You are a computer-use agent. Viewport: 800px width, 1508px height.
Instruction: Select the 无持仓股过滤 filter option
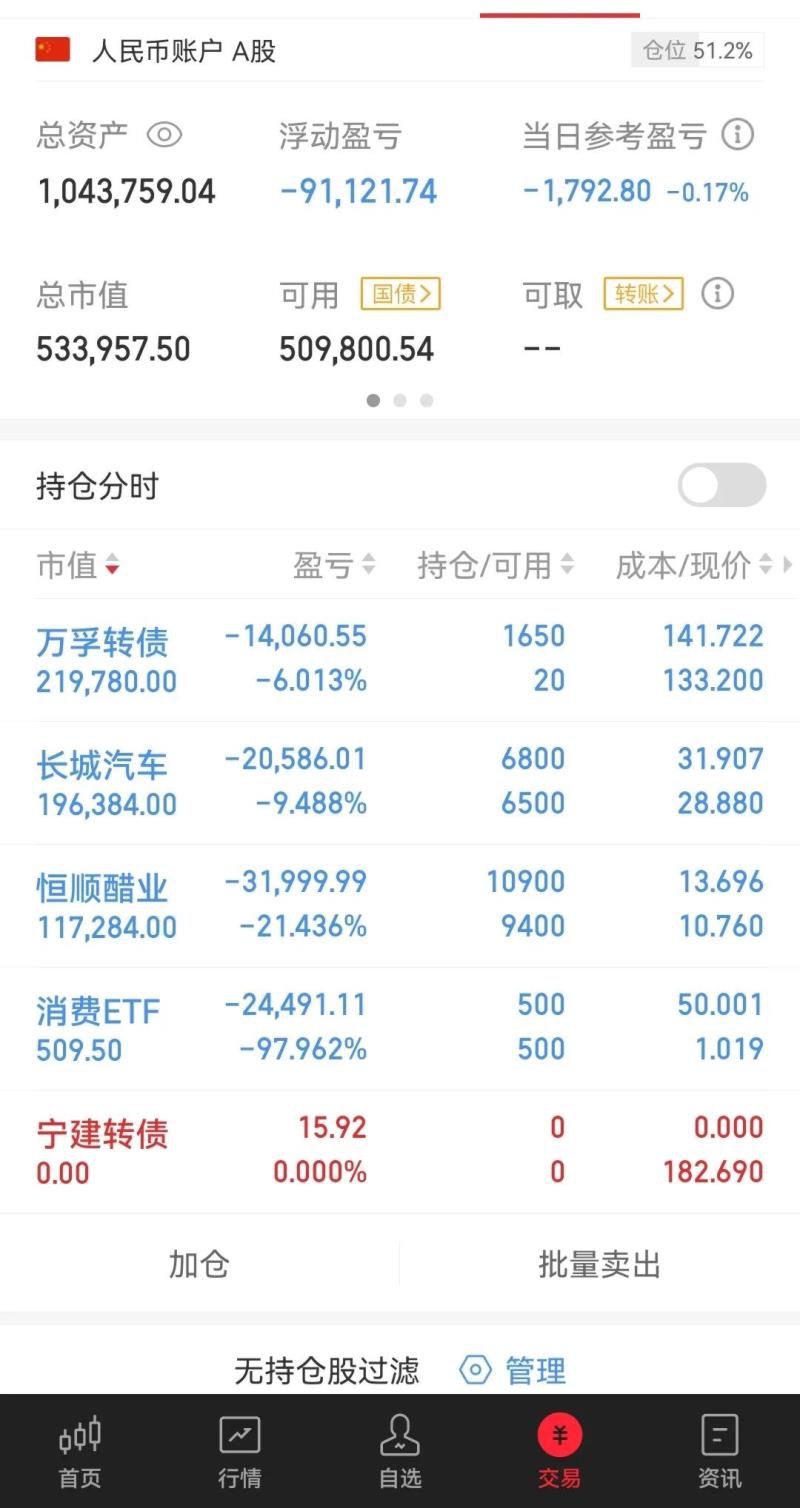(x=327, y=1371)
